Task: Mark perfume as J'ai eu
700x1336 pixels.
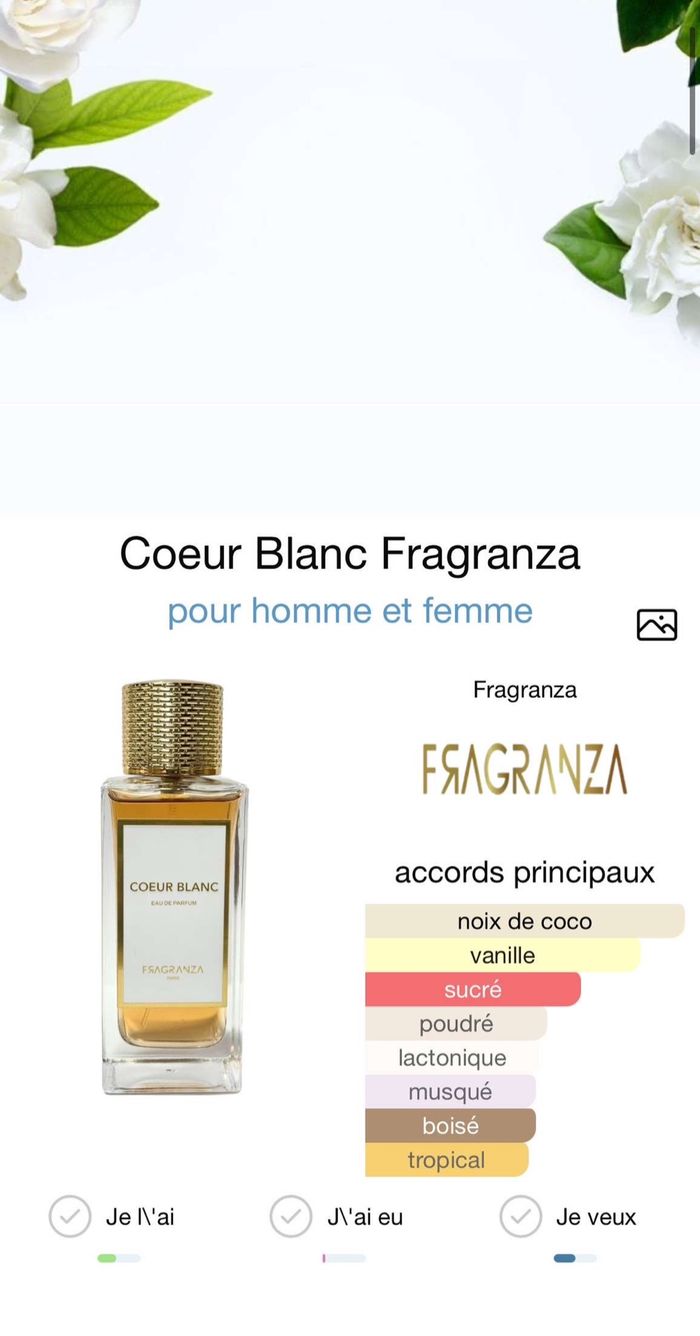Action: [x=291, y=1217]
